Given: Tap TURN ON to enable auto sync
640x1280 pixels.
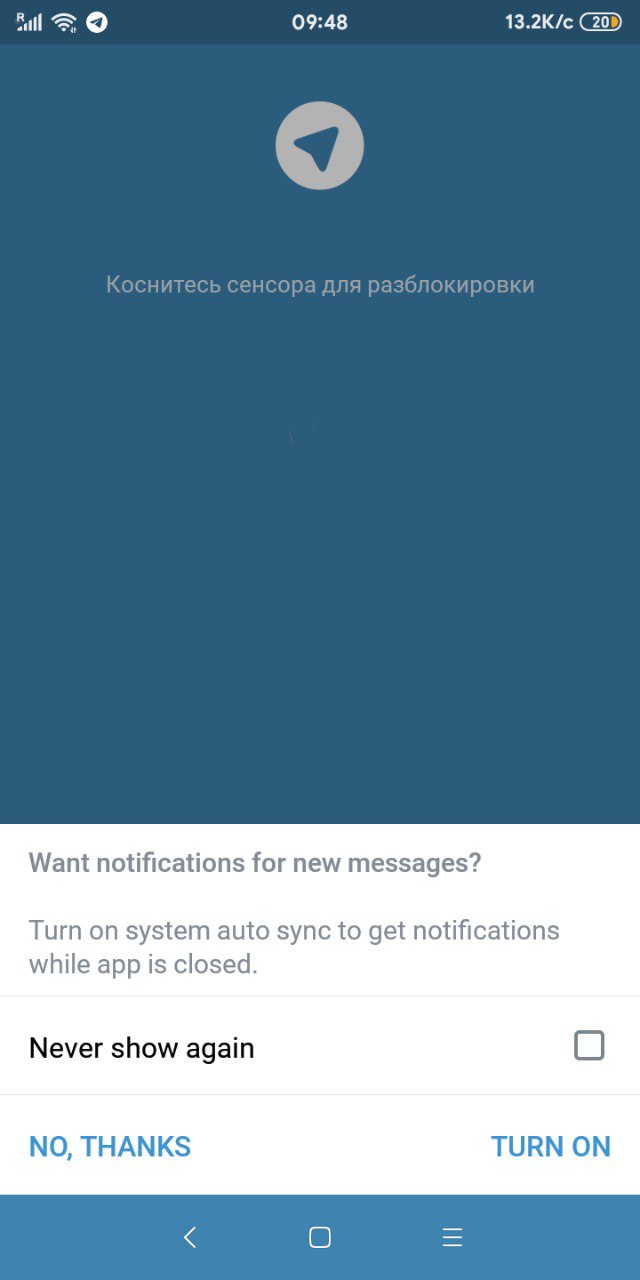Looking at the screenshot, I should (x=550, y=1146).
